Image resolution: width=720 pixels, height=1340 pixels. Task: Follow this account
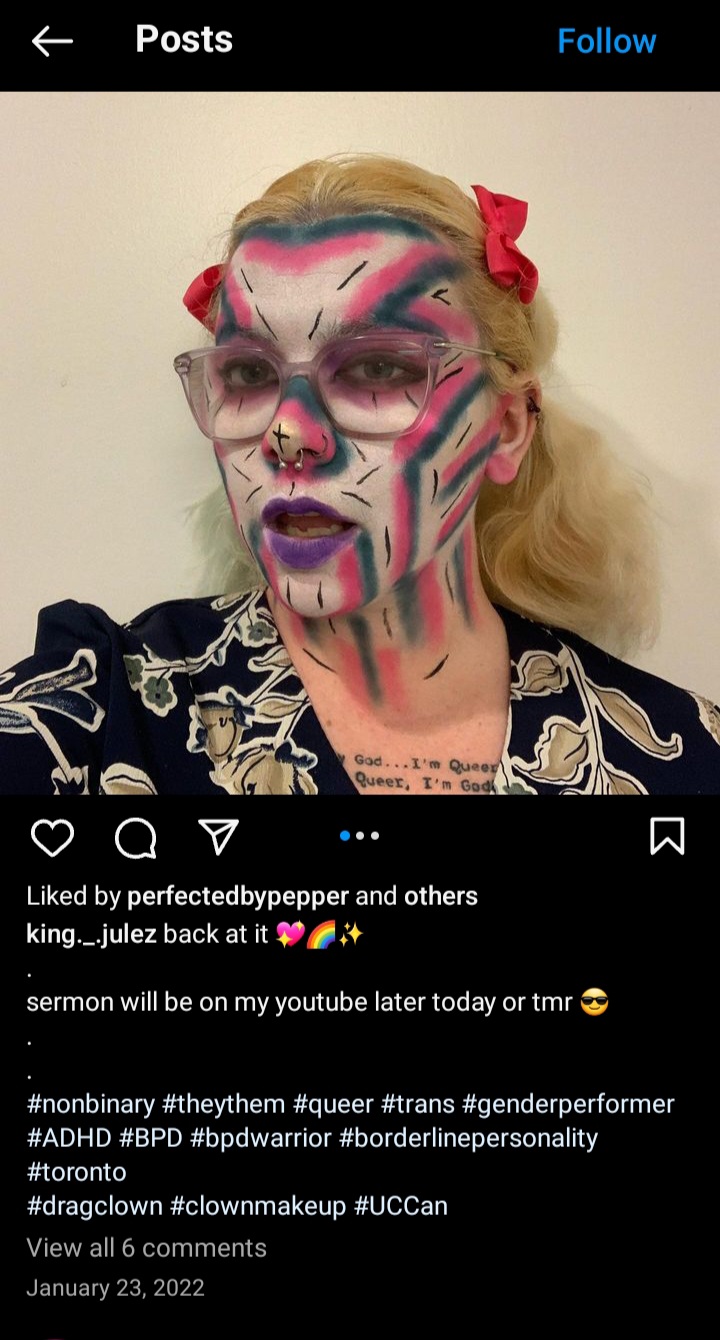tap(606, 41)
